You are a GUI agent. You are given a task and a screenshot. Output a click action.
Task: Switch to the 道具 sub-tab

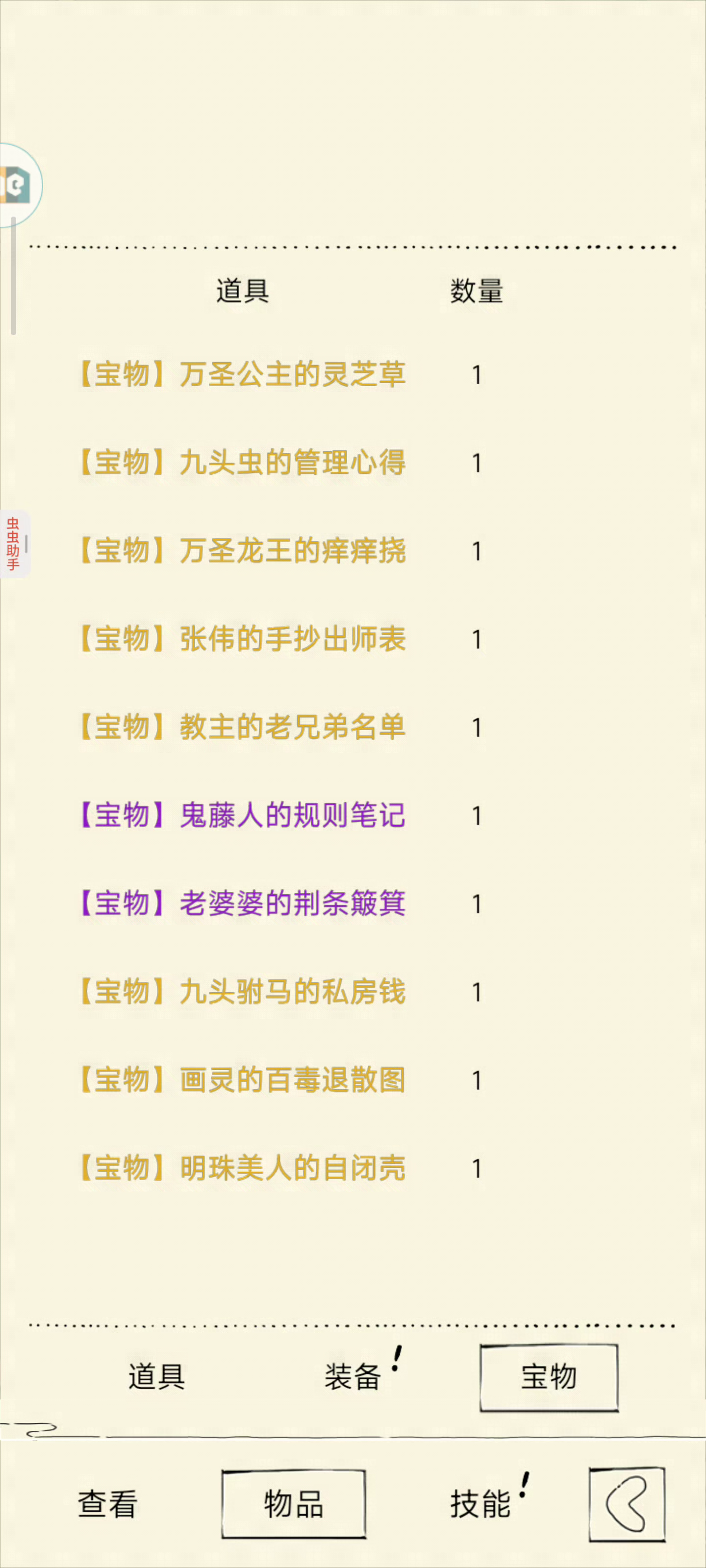click(x=156, y=1377)
